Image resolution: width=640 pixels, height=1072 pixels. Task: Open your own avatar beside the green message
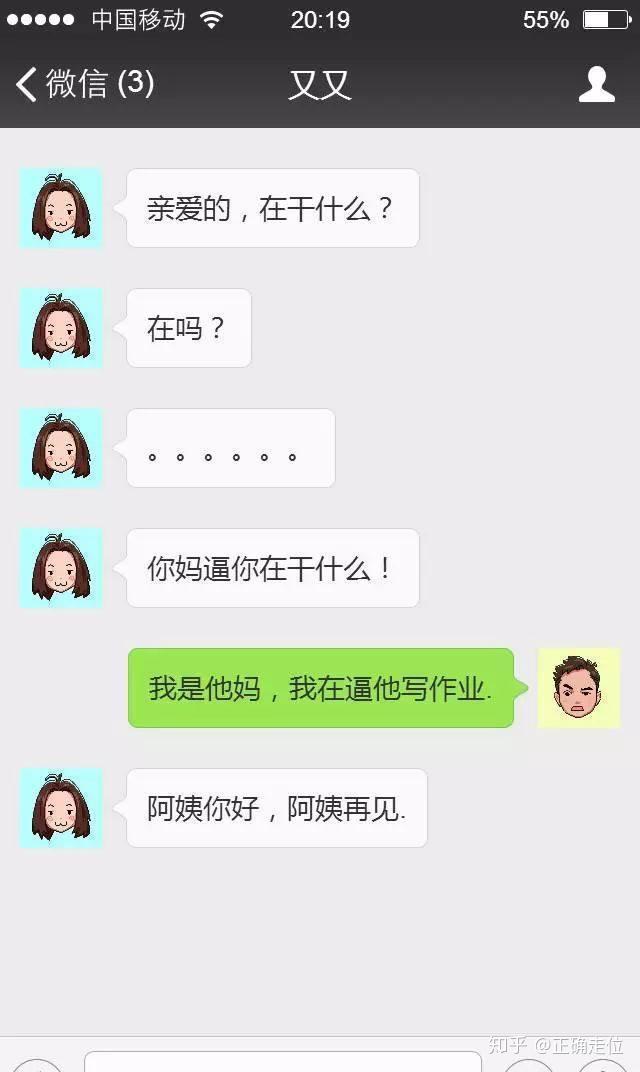(579, 688)
